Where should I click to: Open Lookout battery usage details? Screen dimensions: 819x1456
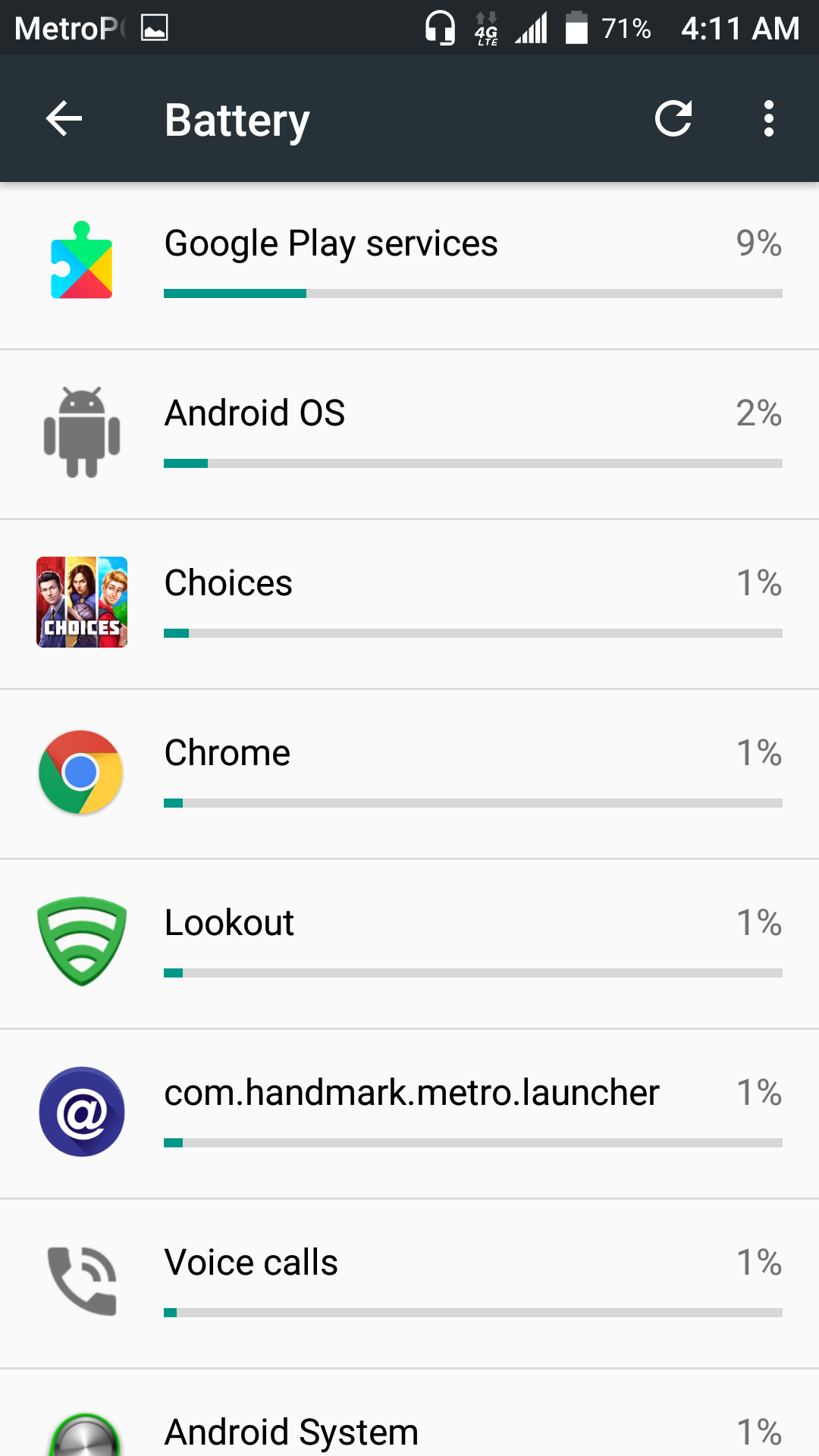pos(409,944)
